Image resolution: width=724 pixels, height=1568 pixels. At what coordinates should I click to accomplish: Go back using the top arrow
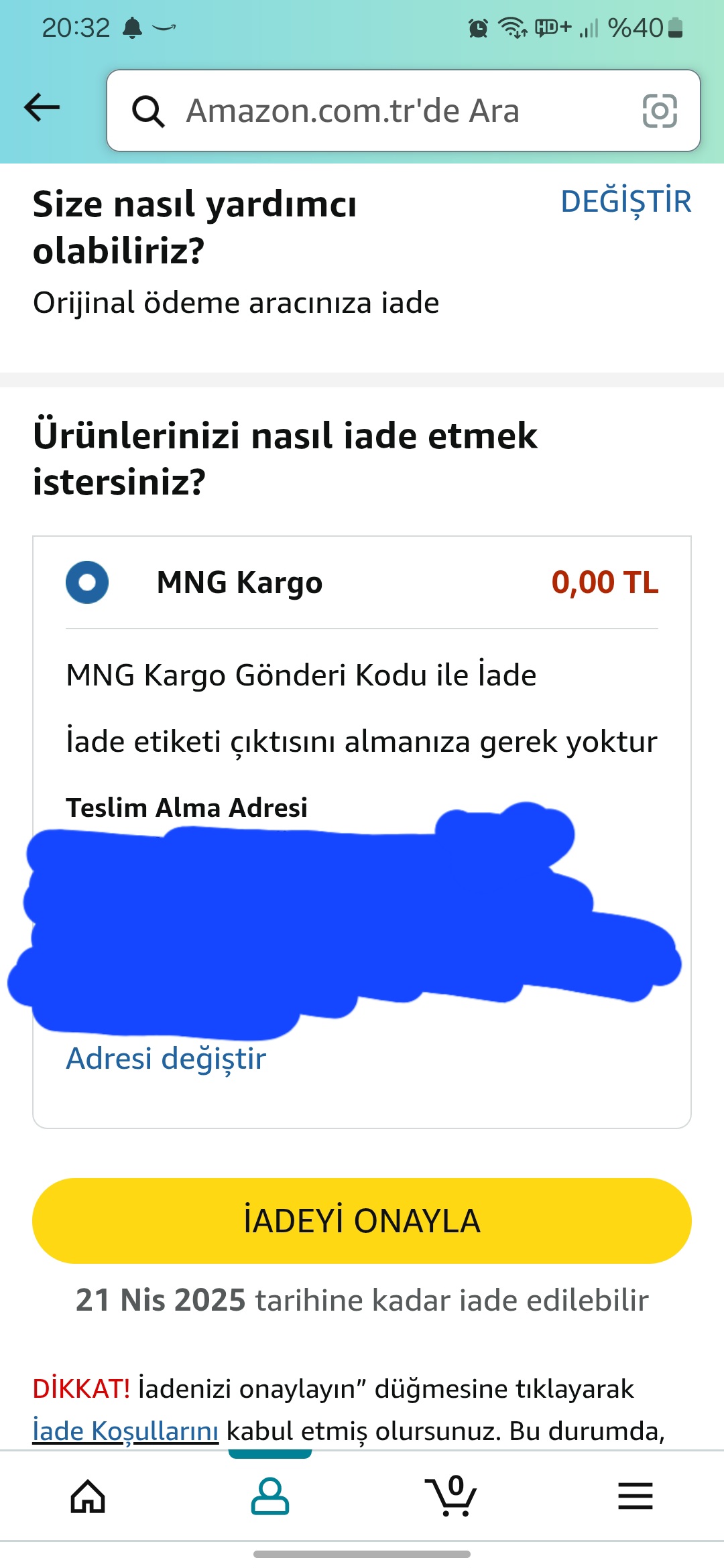point(42,108)
